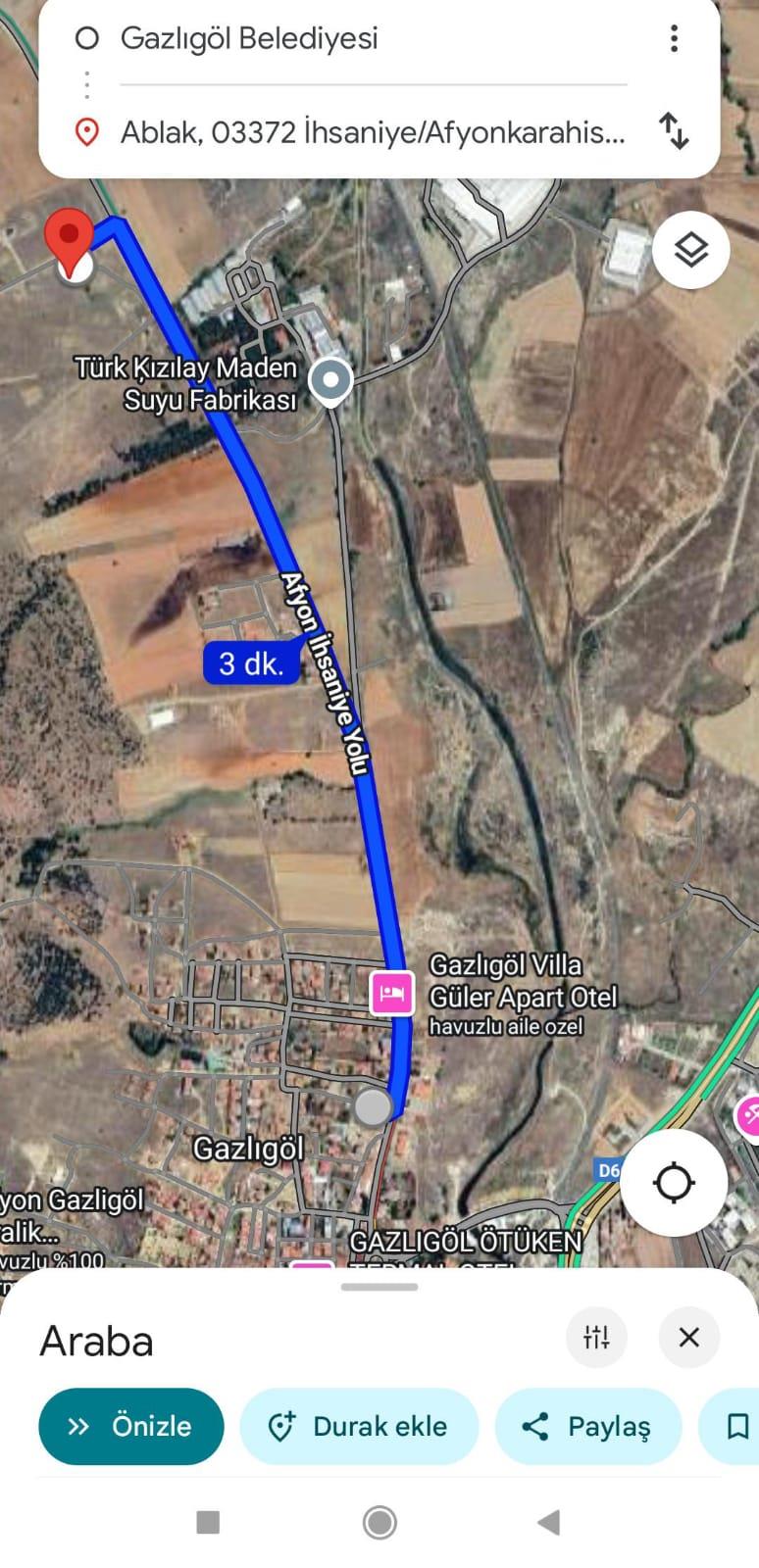759x1568 pixels.
Task: Open route options settings icon
Action: click(596, 1337)
